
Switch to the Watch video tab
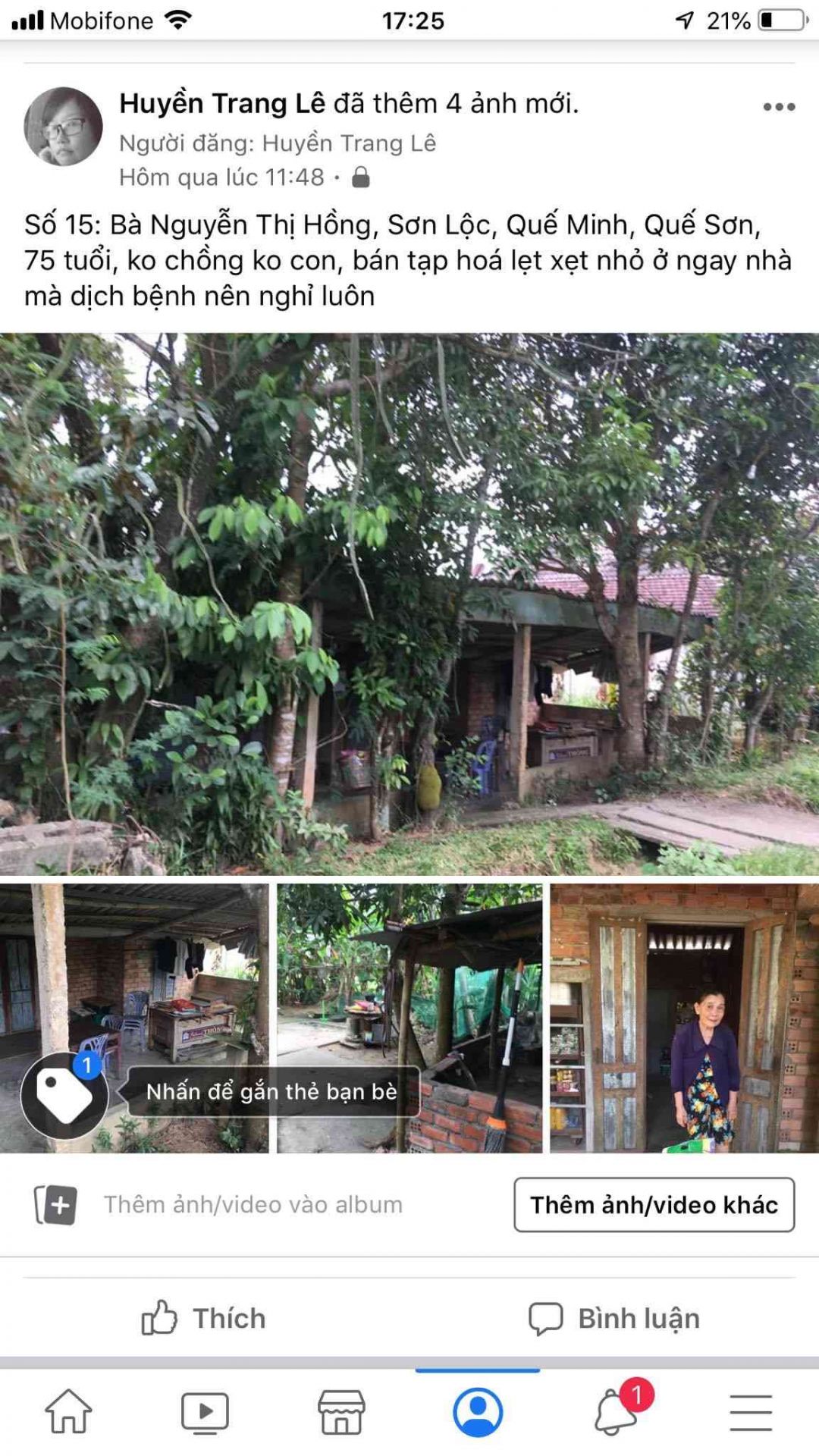[x=205, y=1412]
